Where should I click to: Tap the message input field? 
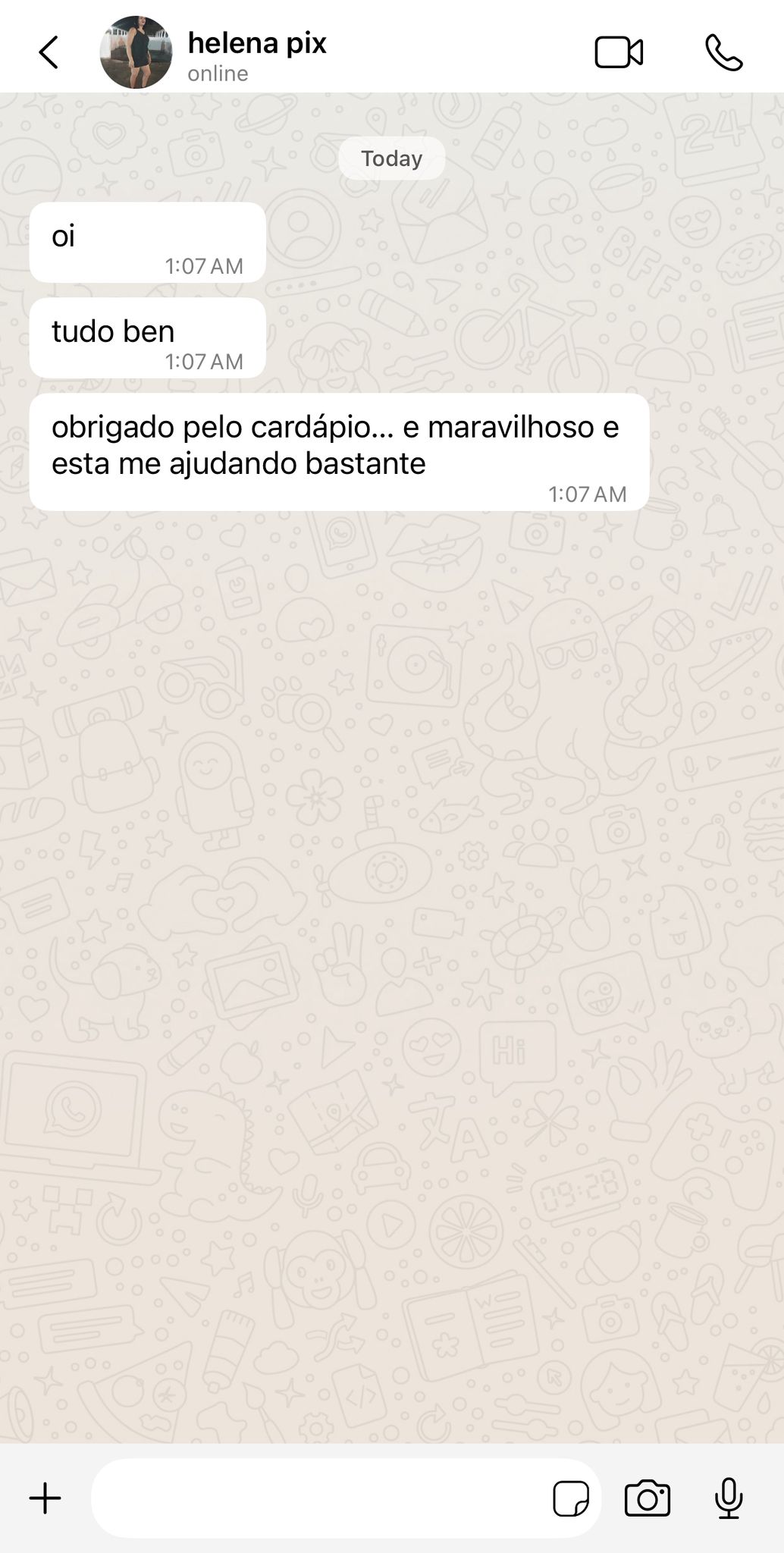[x=318, y=1498]
